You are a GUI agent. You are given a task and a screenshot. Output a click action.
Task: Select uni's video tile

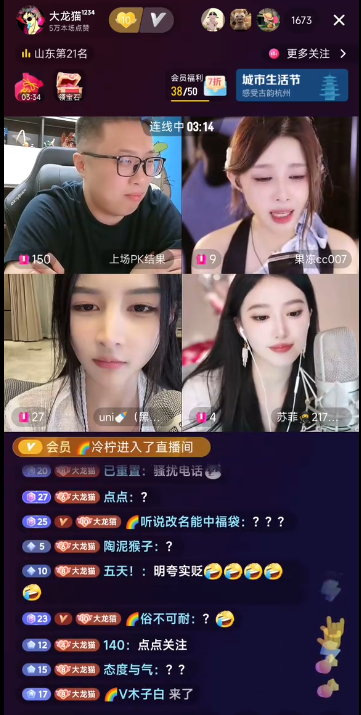tap(93, 352)
